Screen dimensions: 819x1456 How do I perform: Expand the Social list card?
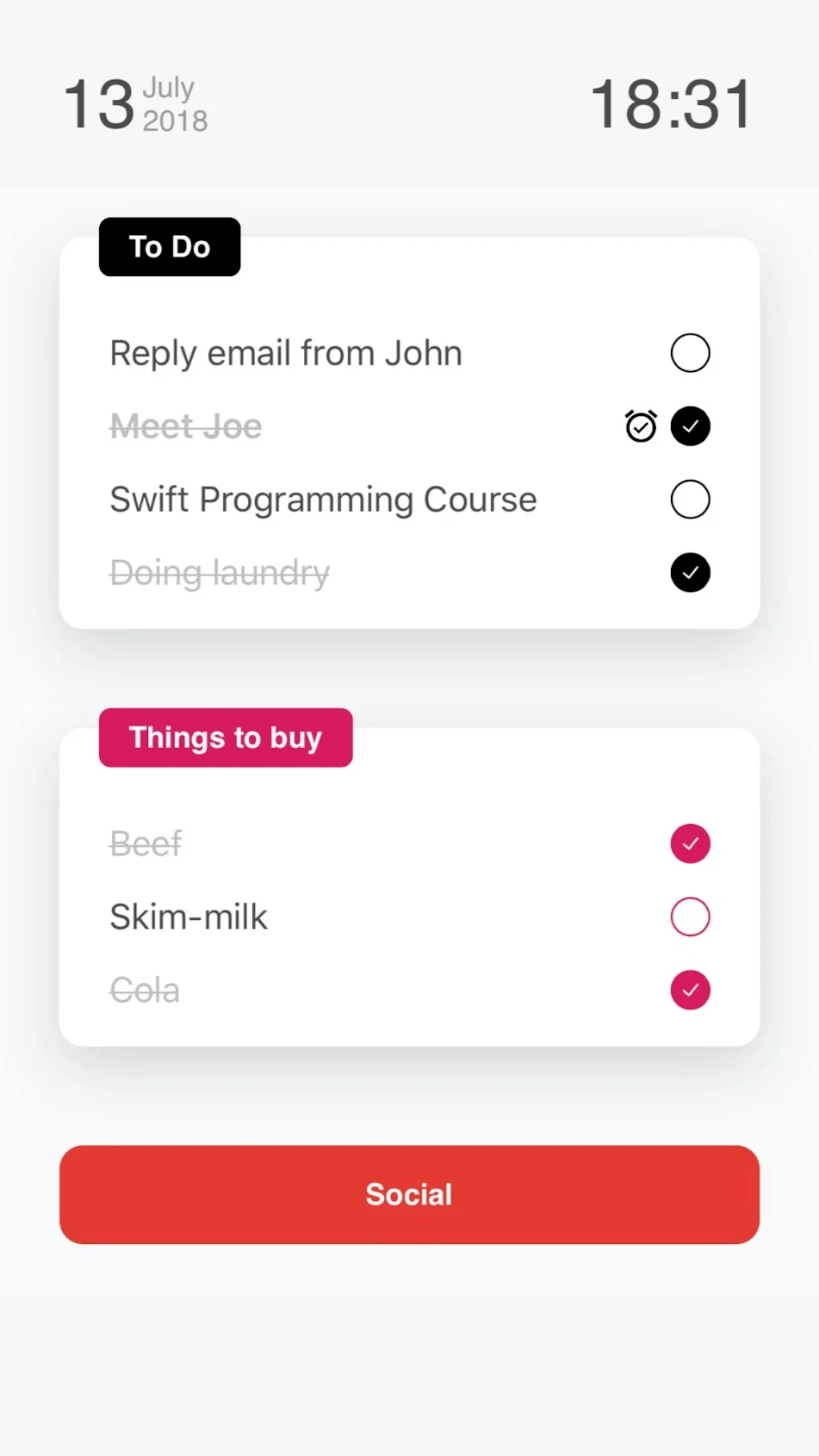[409, 1194]
